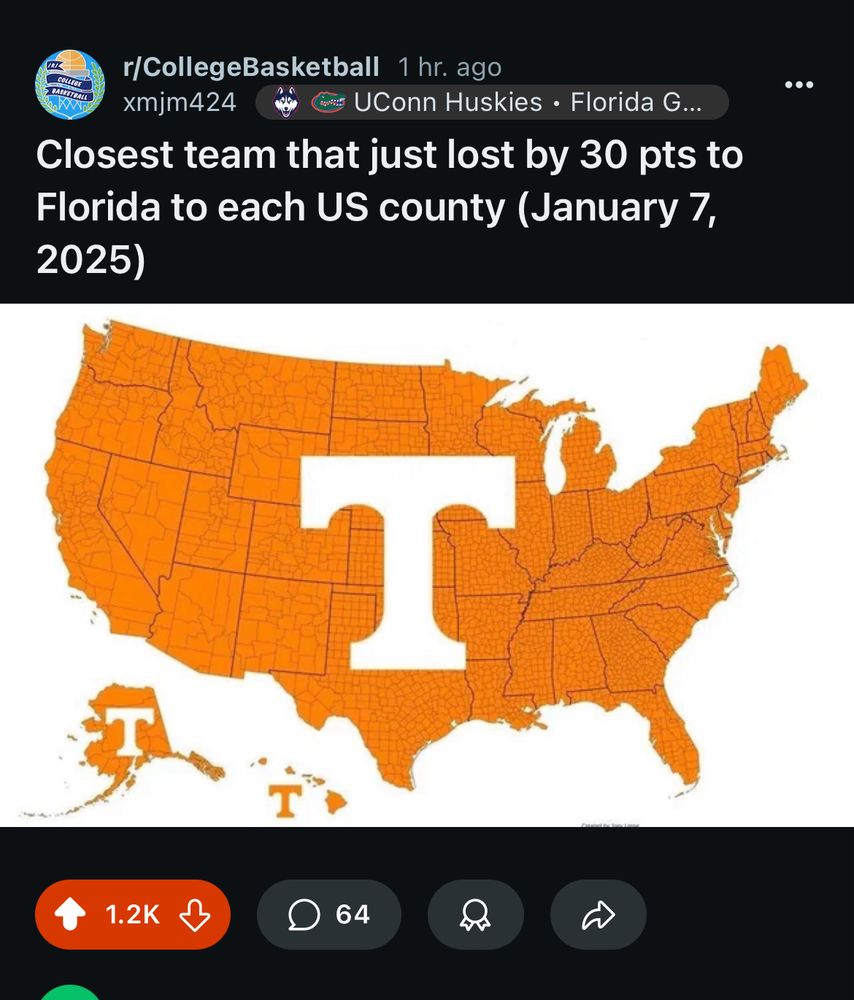Share this post
Image resolution: width=854 pixels, height=1000 pixels.
coord(598,914)
